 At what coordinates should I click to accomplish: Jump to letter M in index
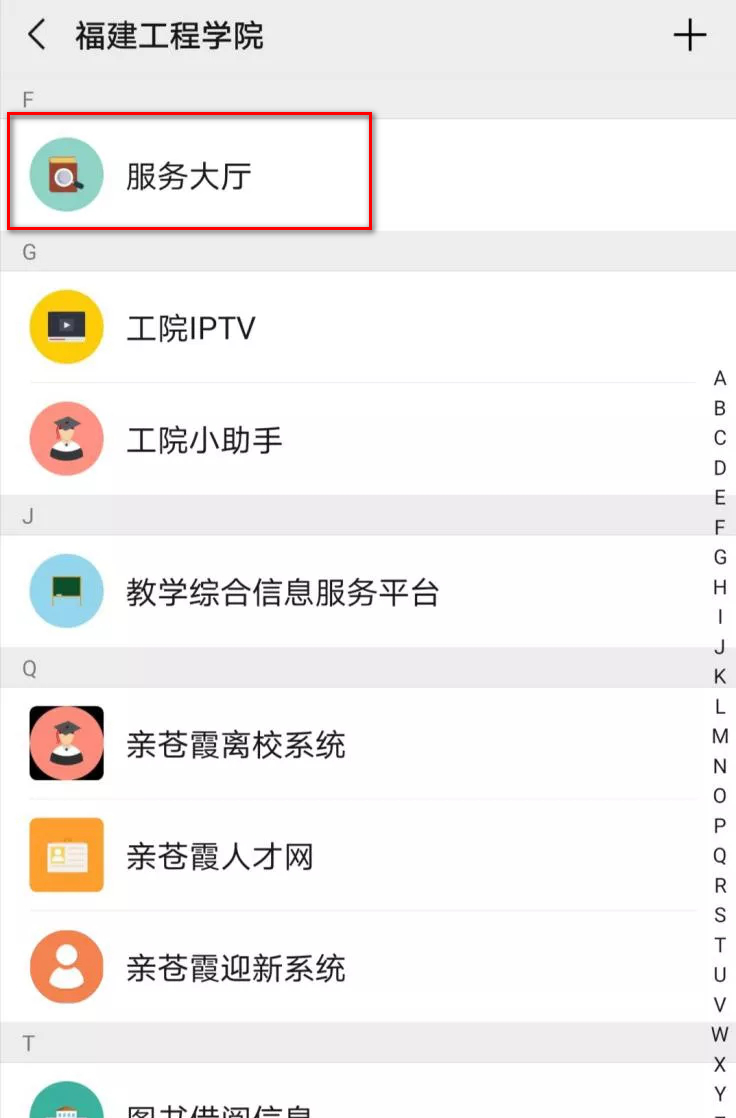pyautogui.click(x=720, y=736)
